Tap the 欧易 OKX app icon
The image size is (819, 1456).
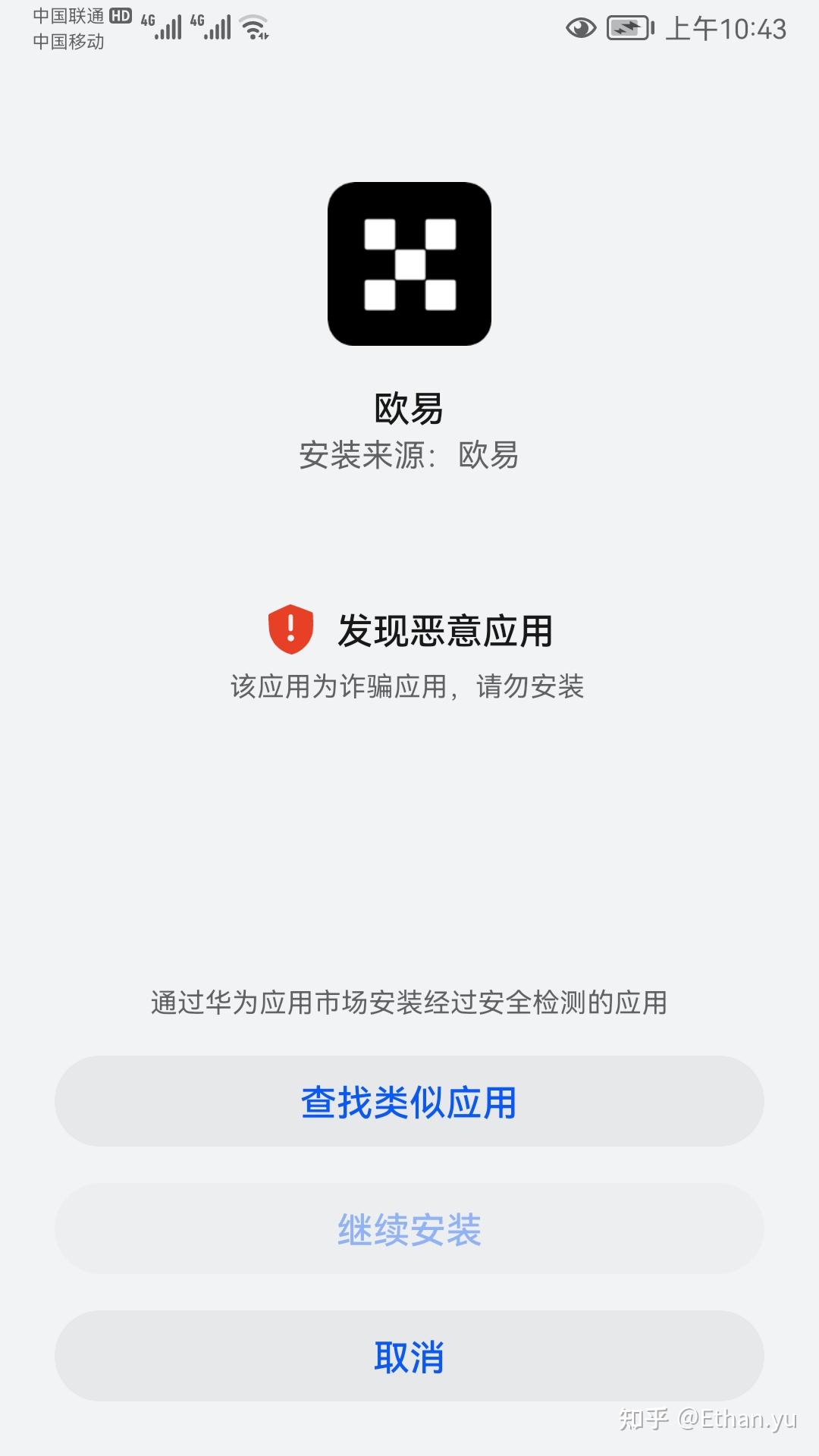[409, 265]
